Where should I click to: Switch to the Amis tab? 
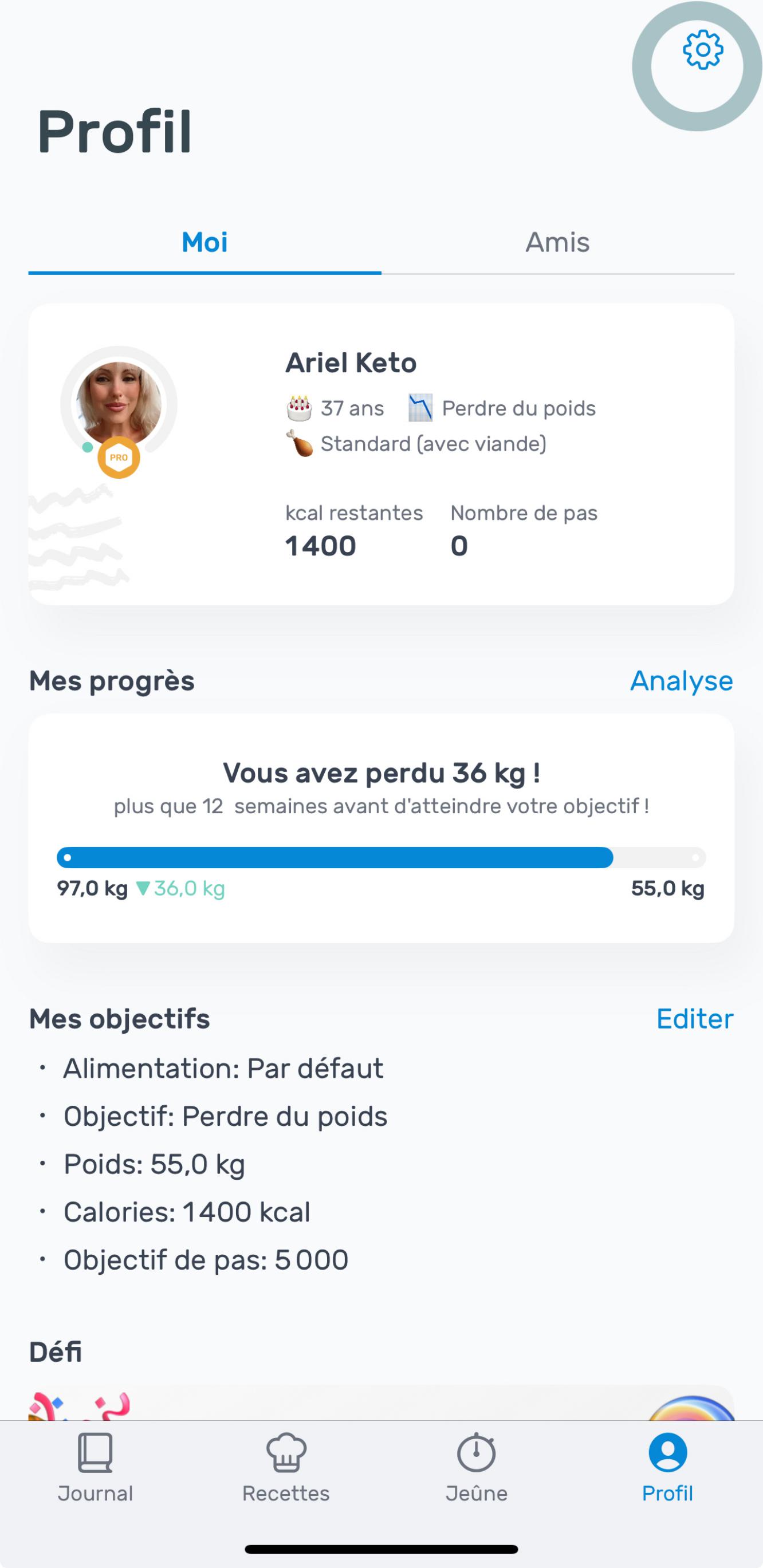coord(557,242)
